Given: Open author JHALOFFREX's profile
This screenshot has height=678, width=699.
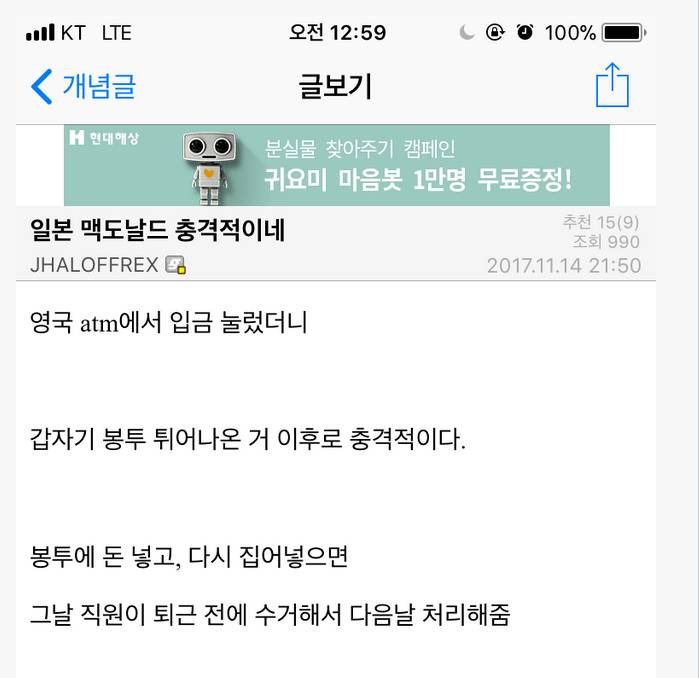Looking at the screenshot, I should pos(95,265).
